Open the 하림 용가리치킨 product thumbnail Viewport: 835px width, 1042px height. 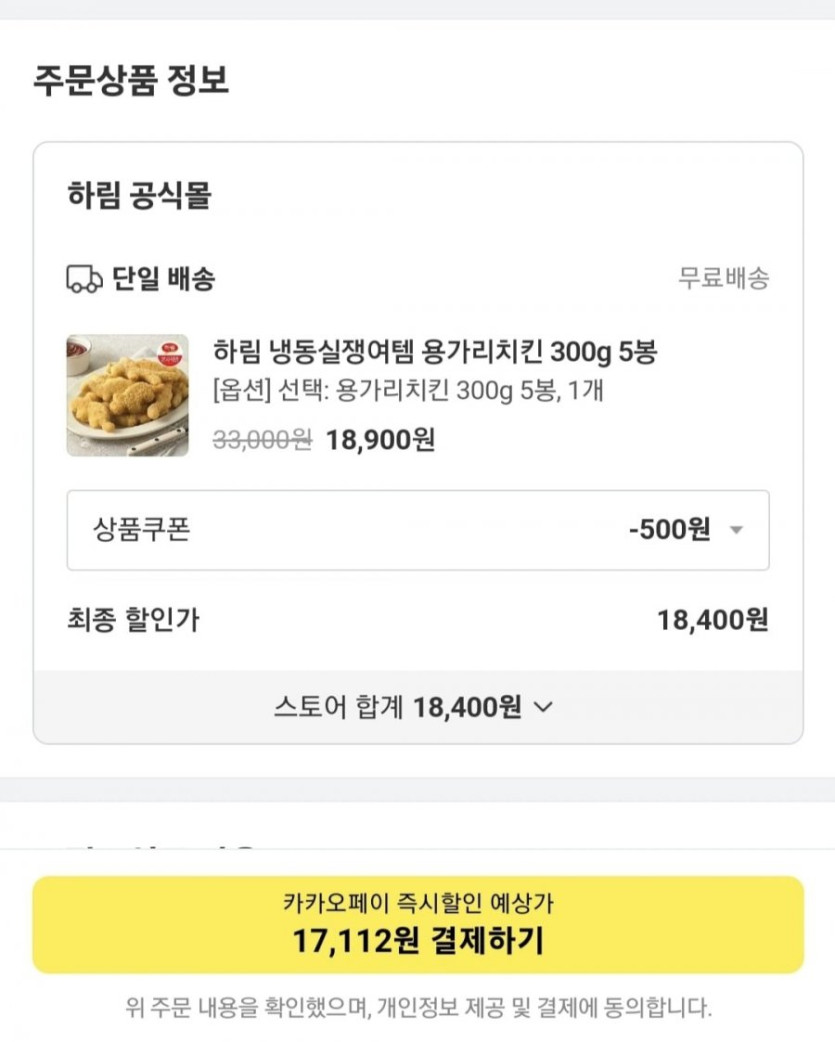[128, 396]
